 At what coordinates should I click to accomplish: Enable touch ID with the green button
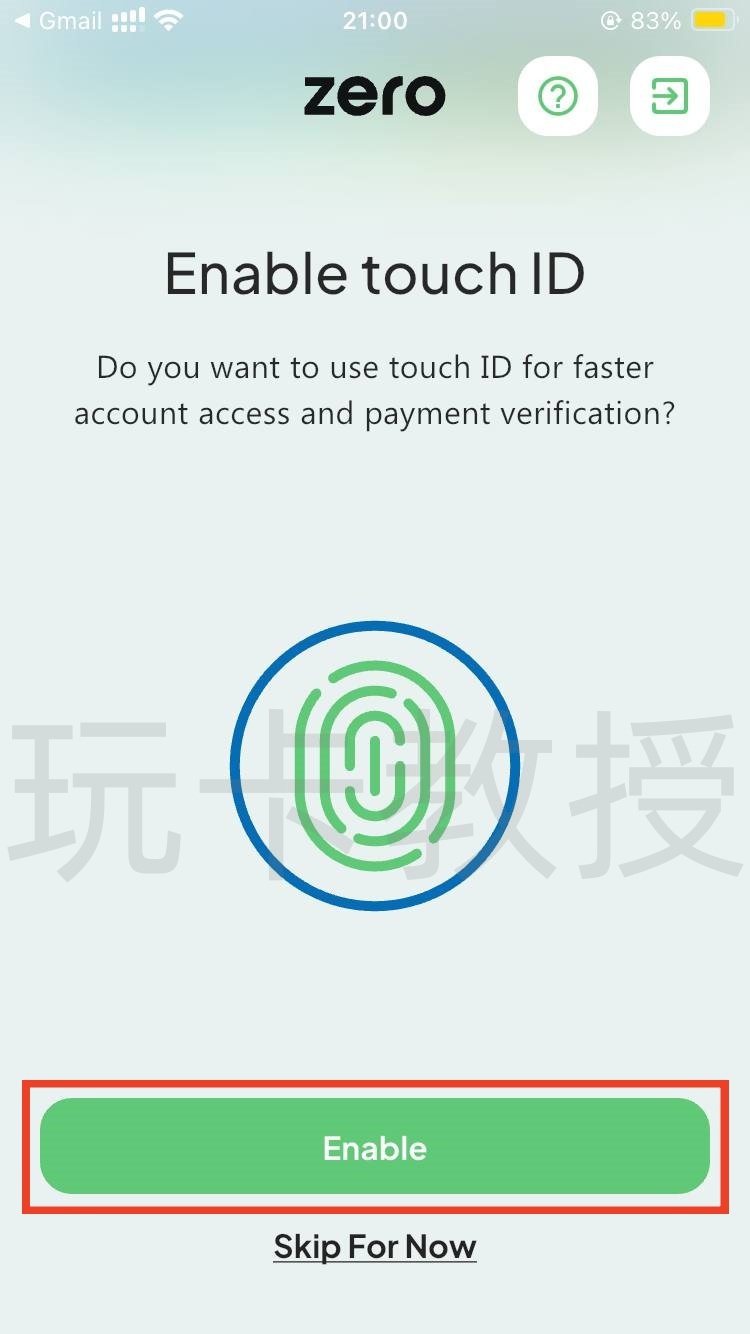pos(375,1148)
